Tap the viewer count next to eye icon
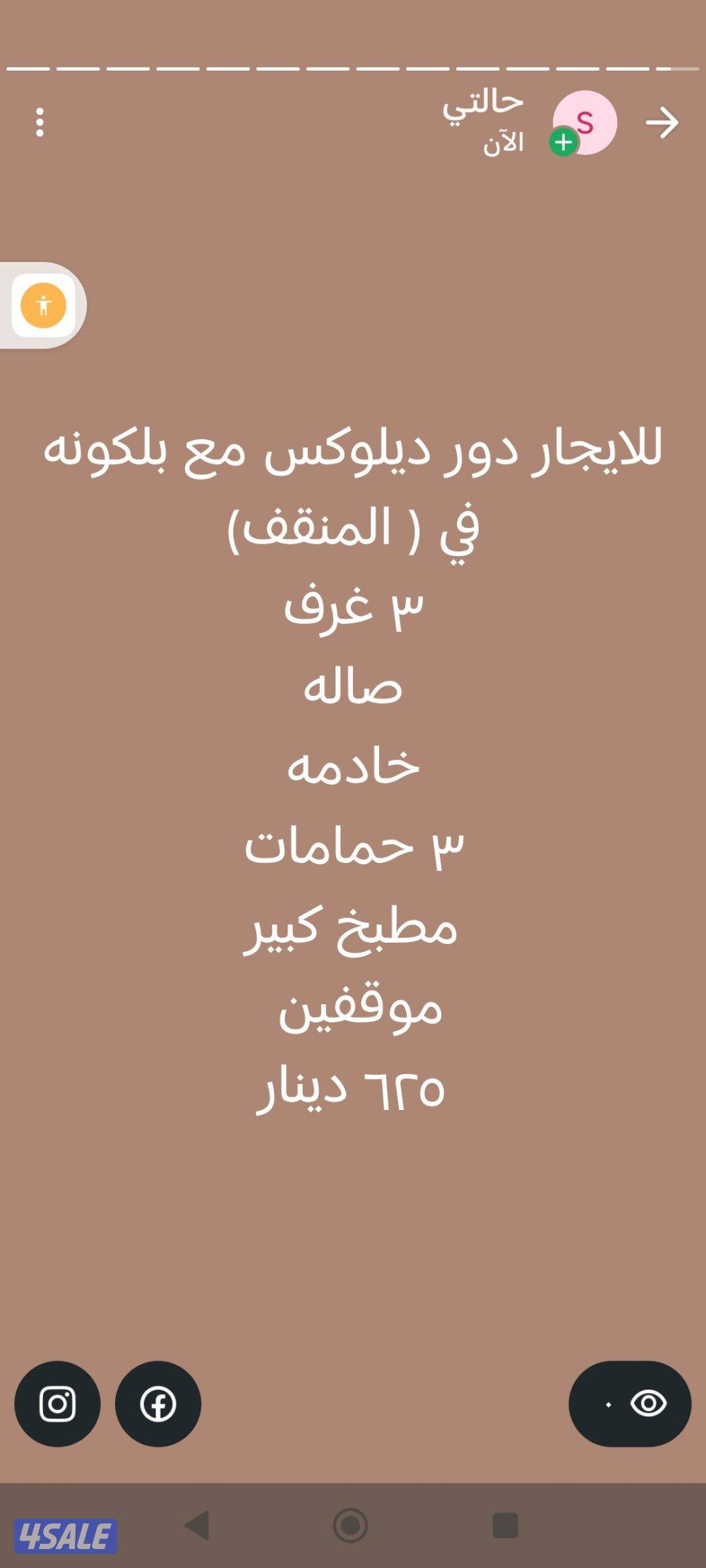 point(608,1406)
